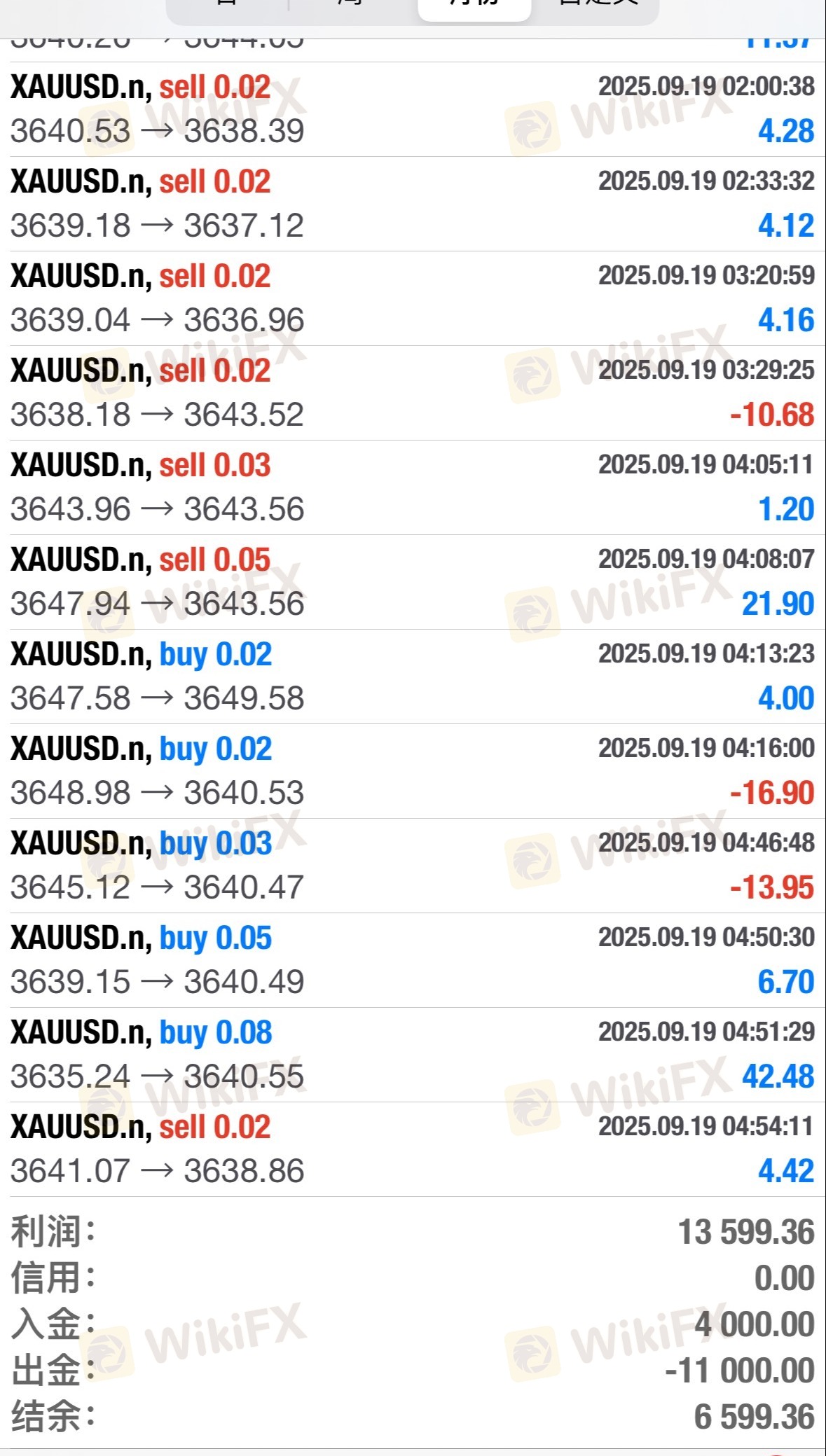Expand the buy trade closed at 04:13:23
This screenshot has width=826, height=1456.
(413, 677)
